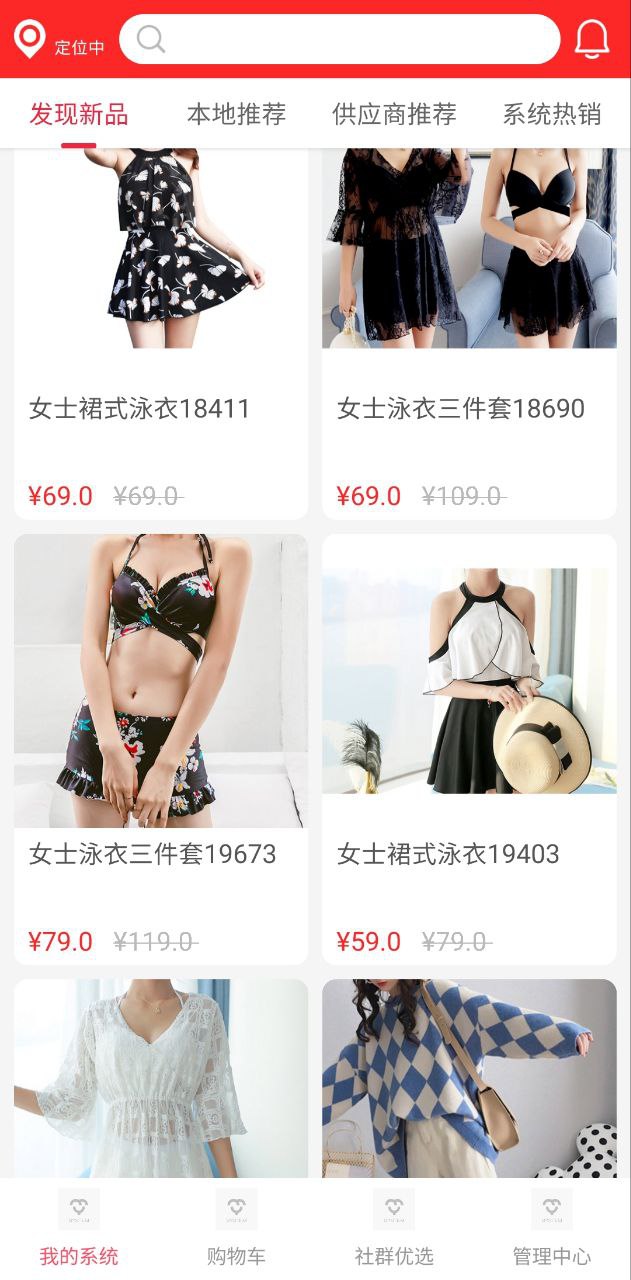Go to 我的系统 in bottom navigation
The width and height of the screenshot is (631, 1280).
coord(79,1229)
